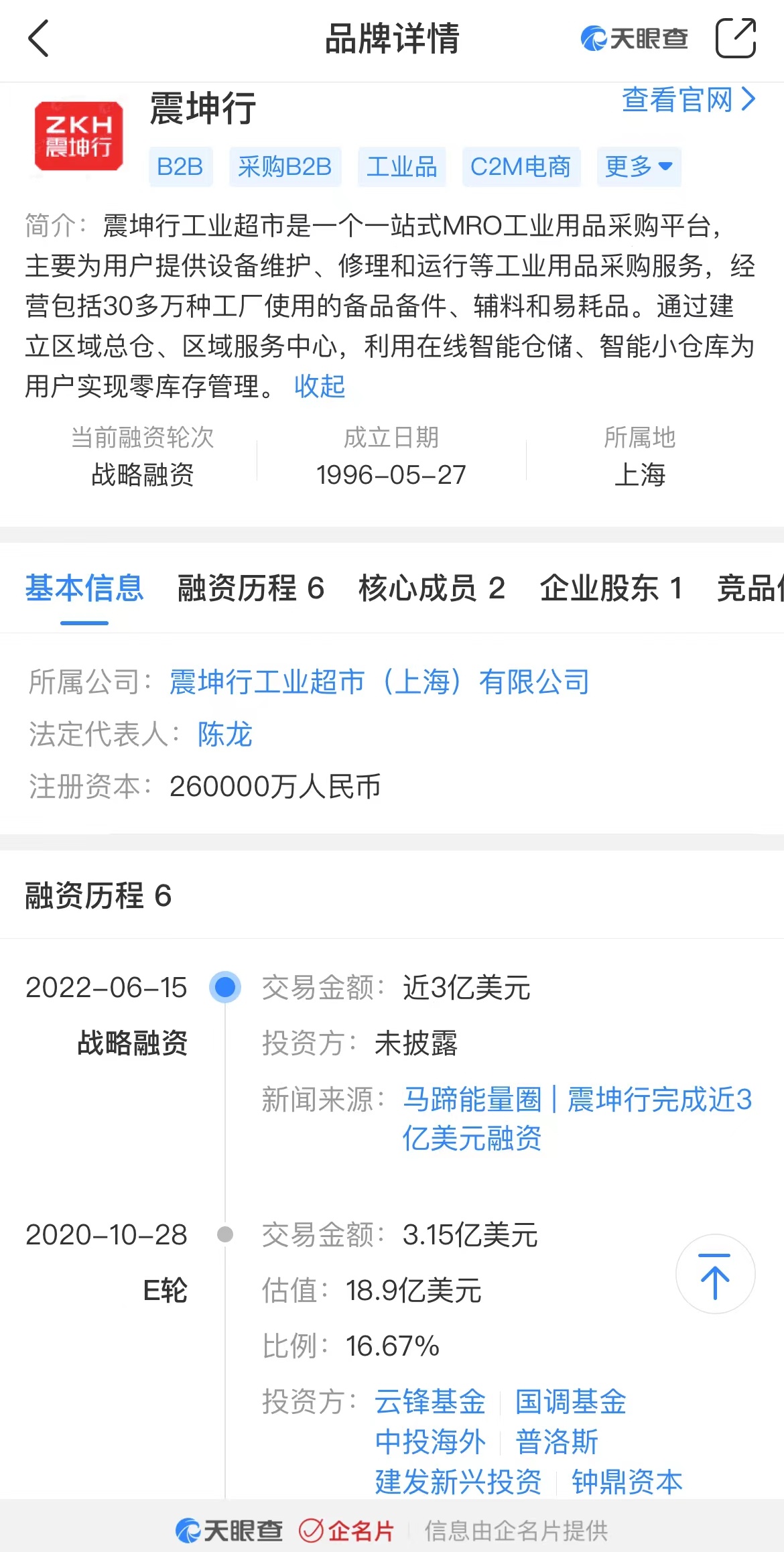Collapse the intro with 收起

[320, 386]
